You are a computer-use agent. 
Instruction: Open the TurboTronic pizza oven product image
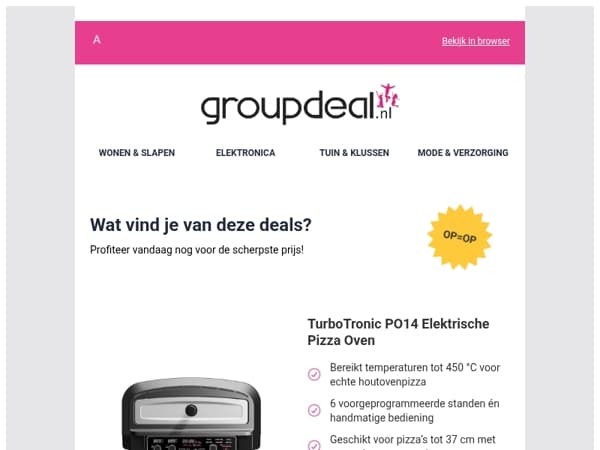tap(191, 413)
